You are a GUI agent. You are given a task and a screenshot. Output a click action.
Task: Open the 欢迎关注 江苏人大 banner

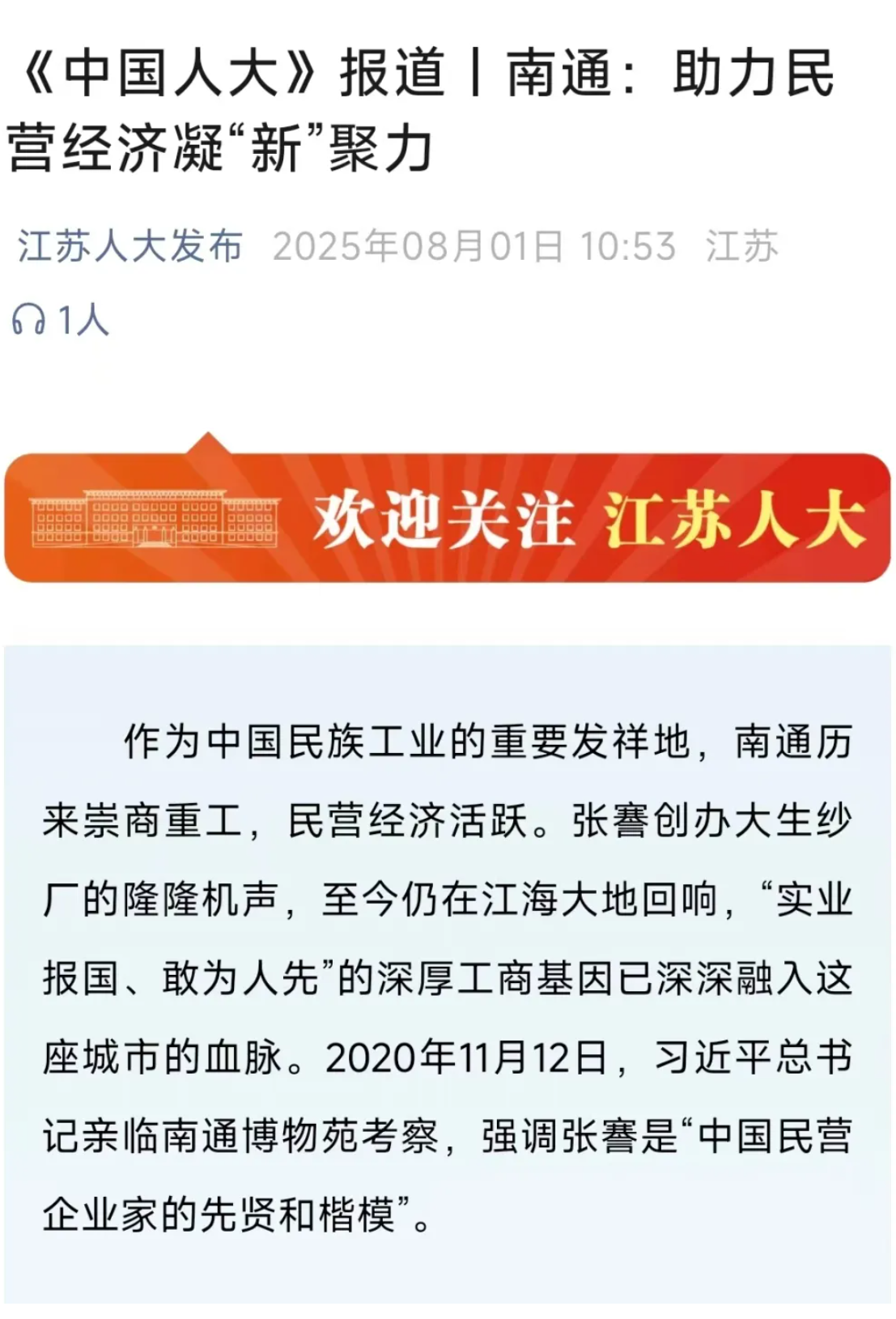[x=448, y=518]
